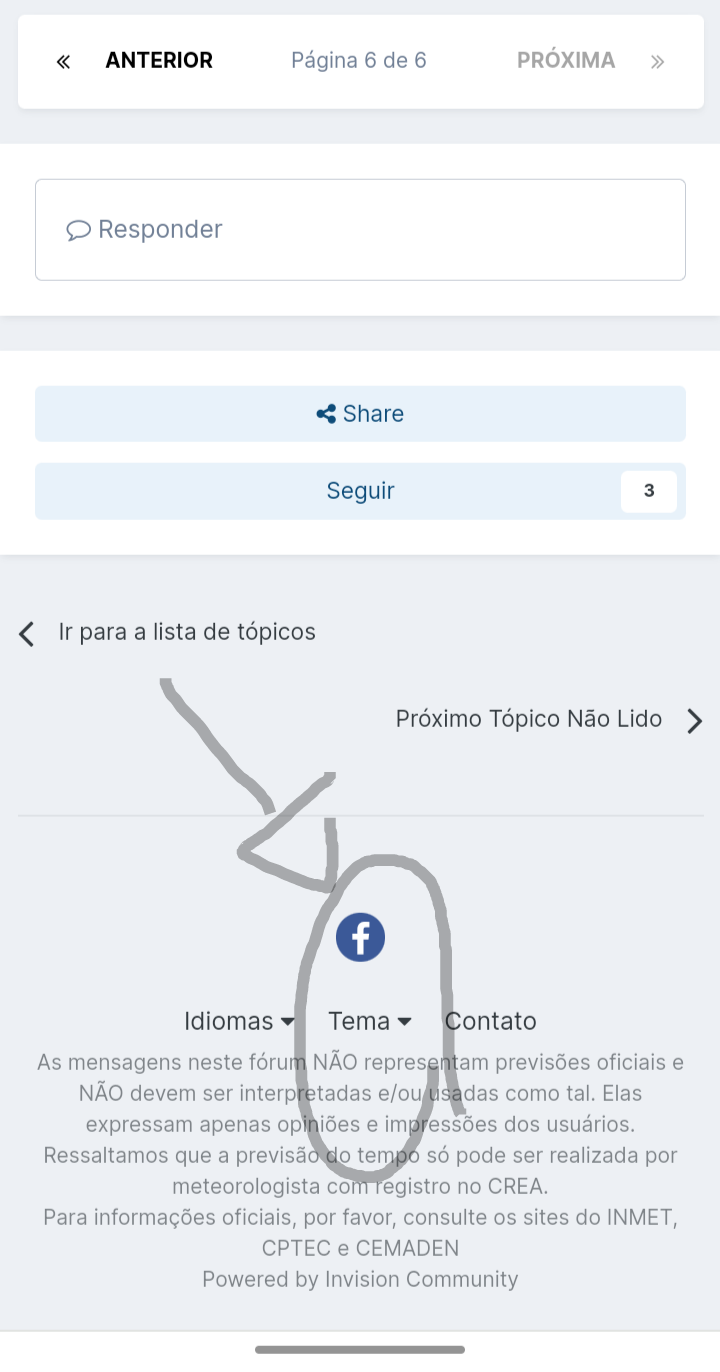Screen dimensions: 720x1372
Task: Open the Página 6 de 6 page selector
Action: coord(359,61)
